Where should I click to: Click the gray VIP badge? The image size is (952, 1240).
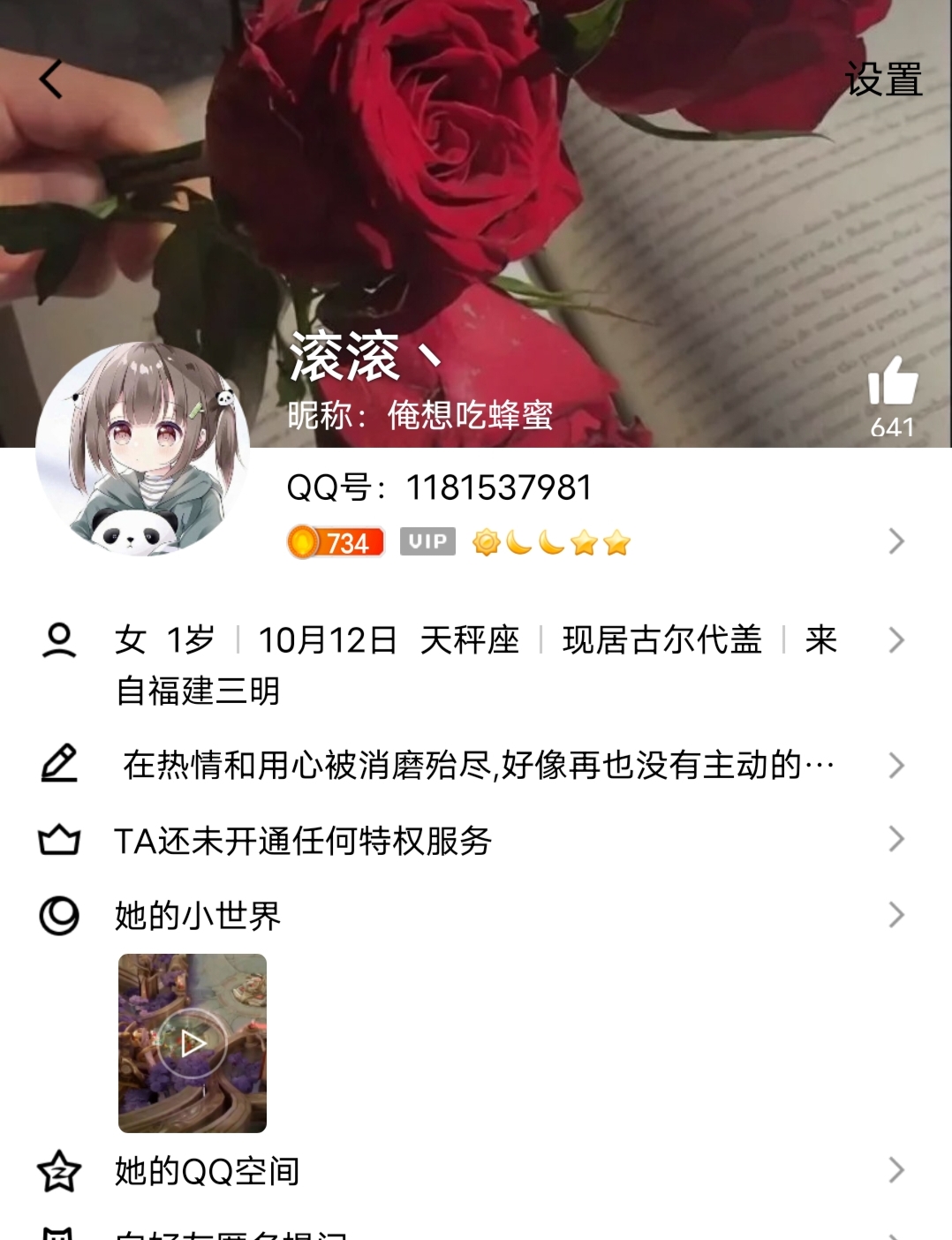427,542
